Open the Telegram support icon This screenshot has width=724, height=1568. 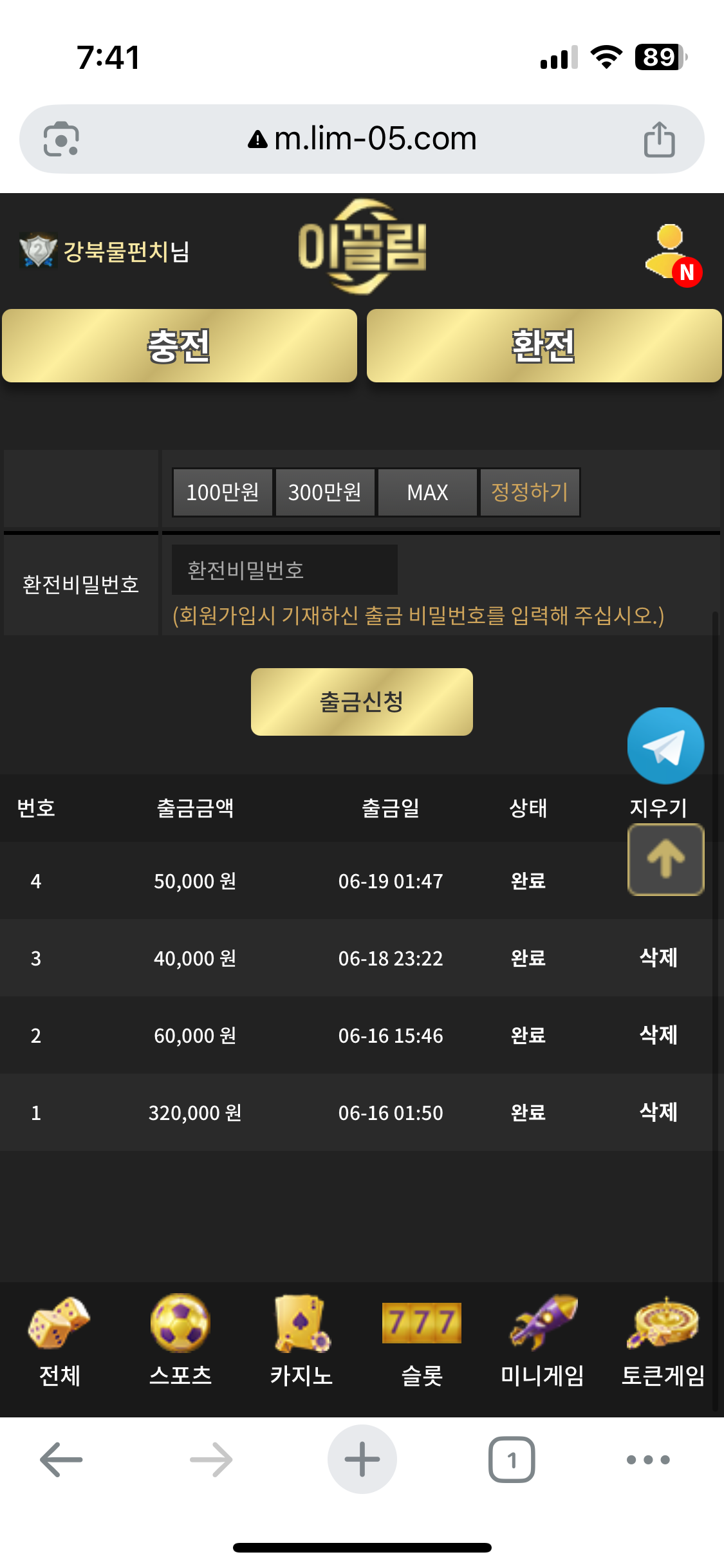[x=665, y=745]
